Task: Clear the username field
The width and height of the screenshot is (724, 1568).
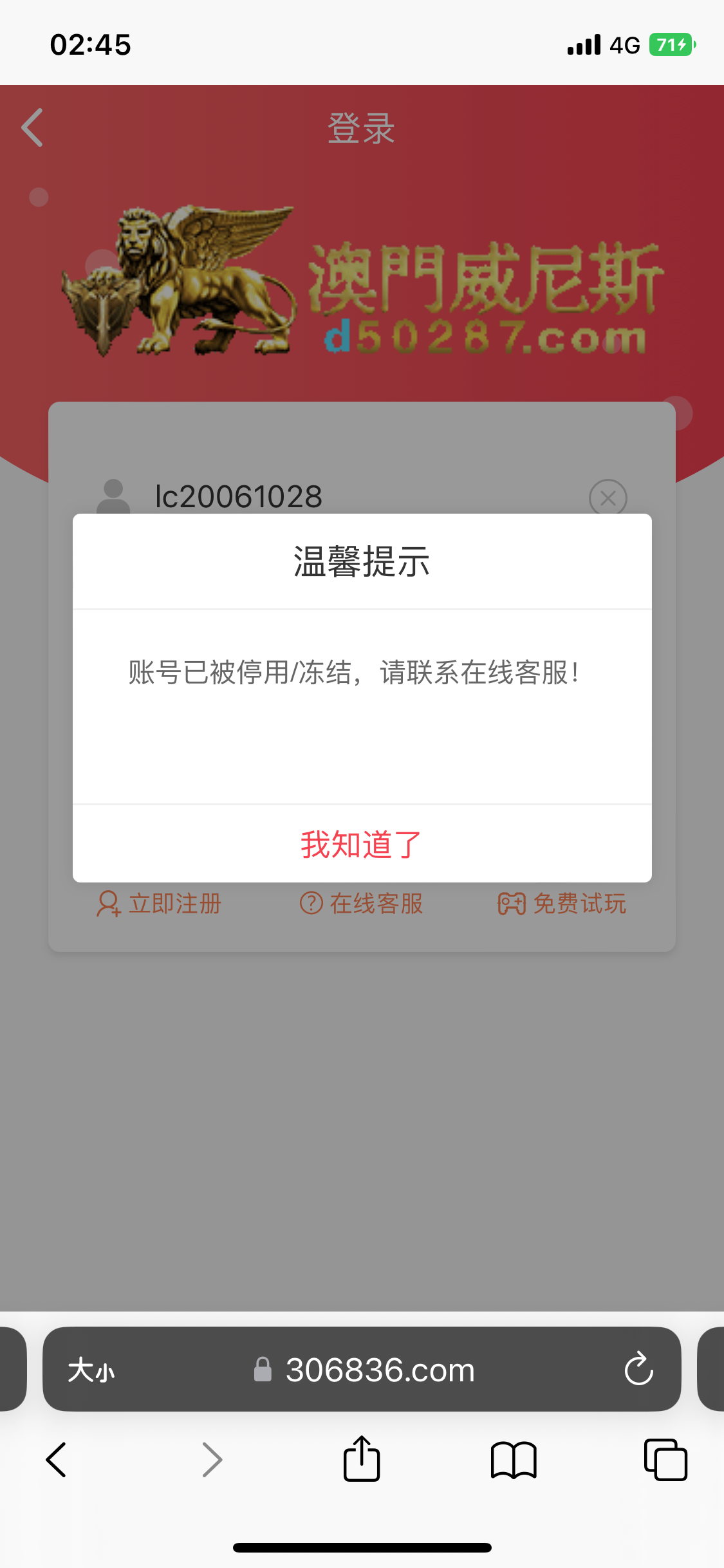Action: (x=608, y=498)
